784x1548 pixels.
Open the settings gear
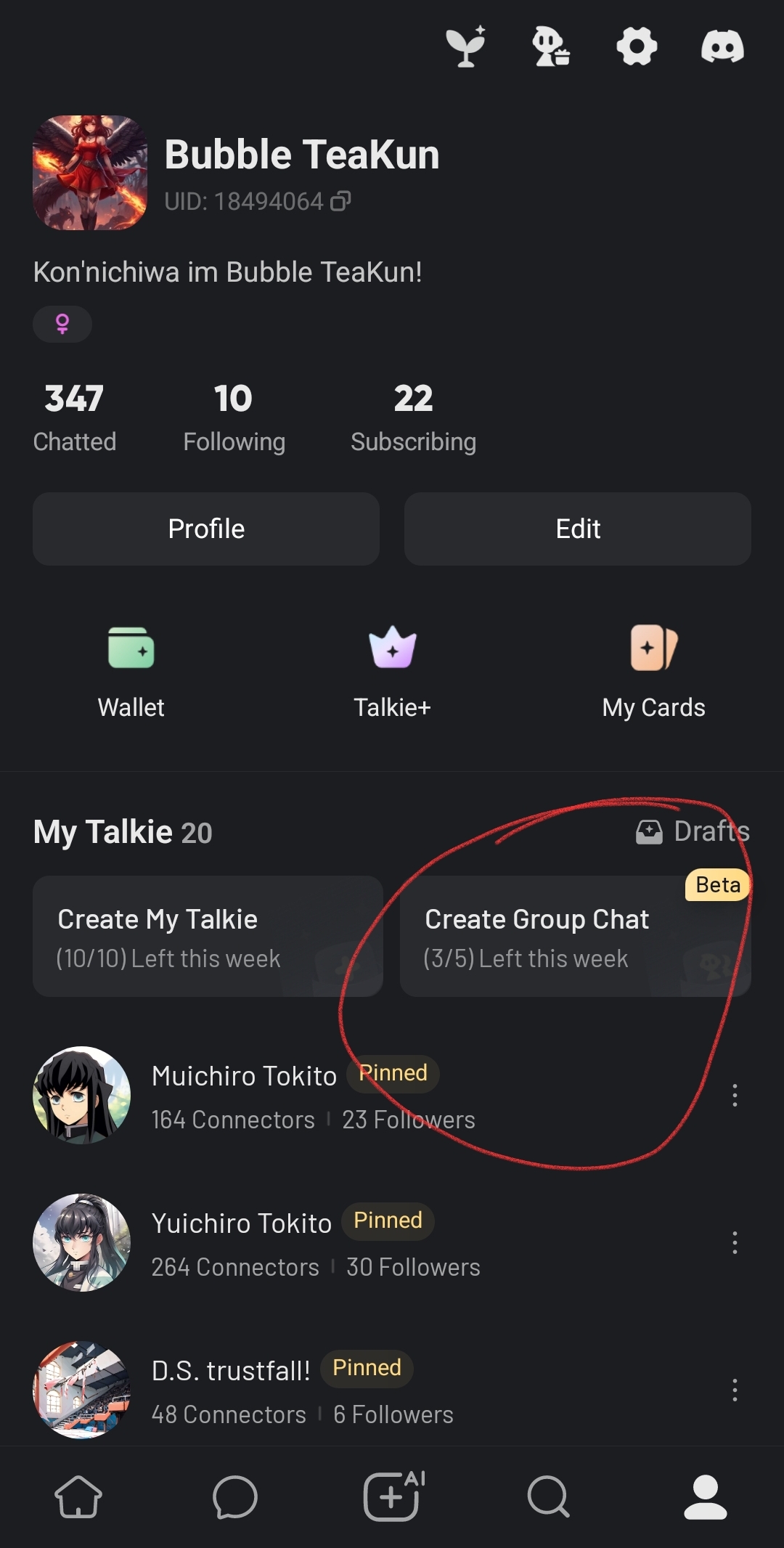[x=637, y=46]
